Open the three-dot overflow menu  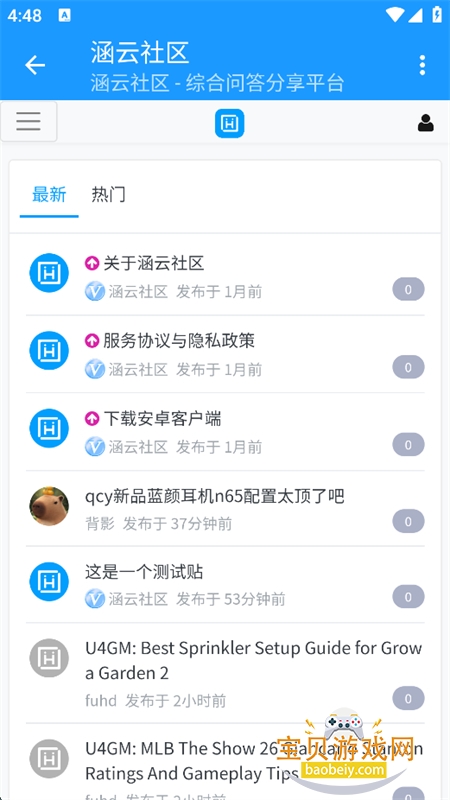422,65
